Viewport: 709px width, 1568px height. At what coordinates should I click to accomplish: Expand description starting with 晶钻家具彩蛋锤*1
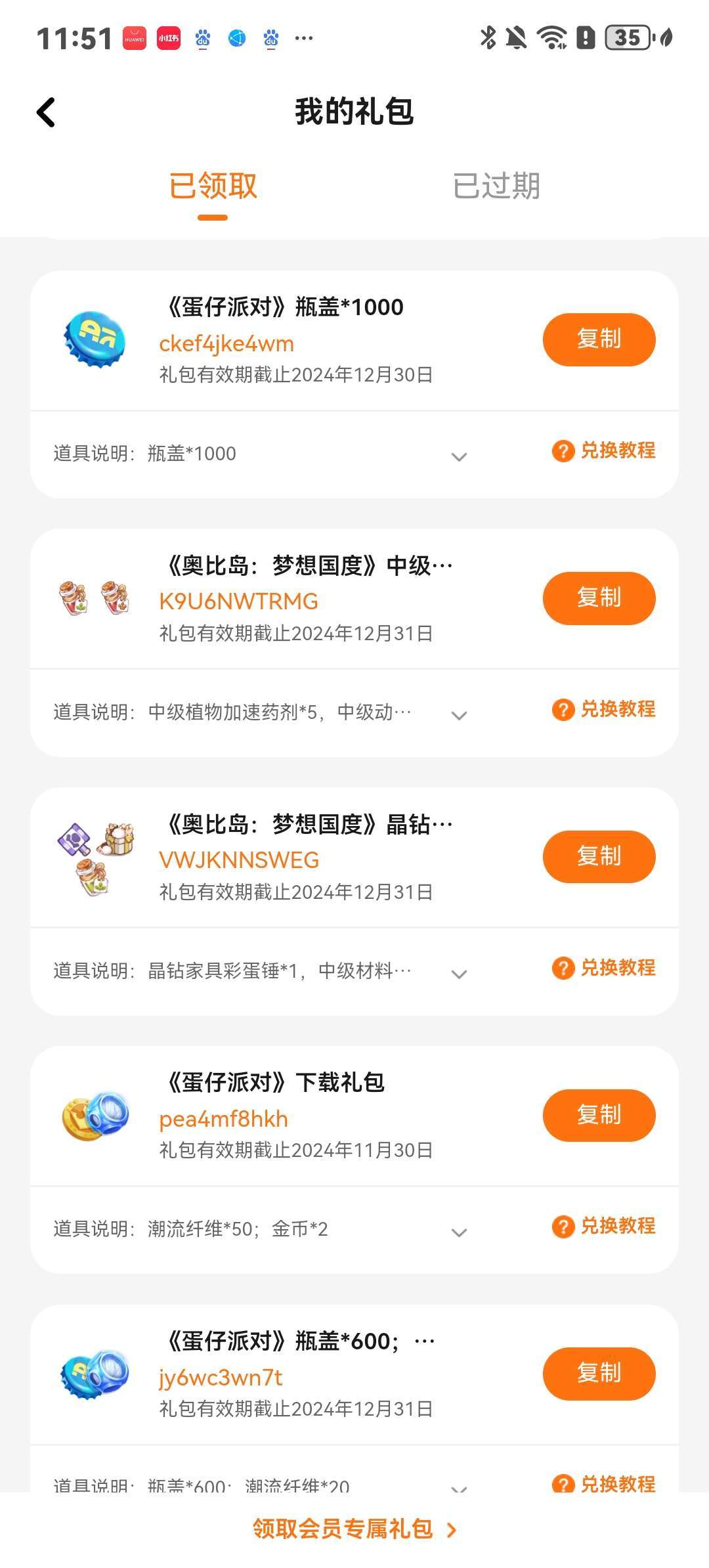point(459,974)
